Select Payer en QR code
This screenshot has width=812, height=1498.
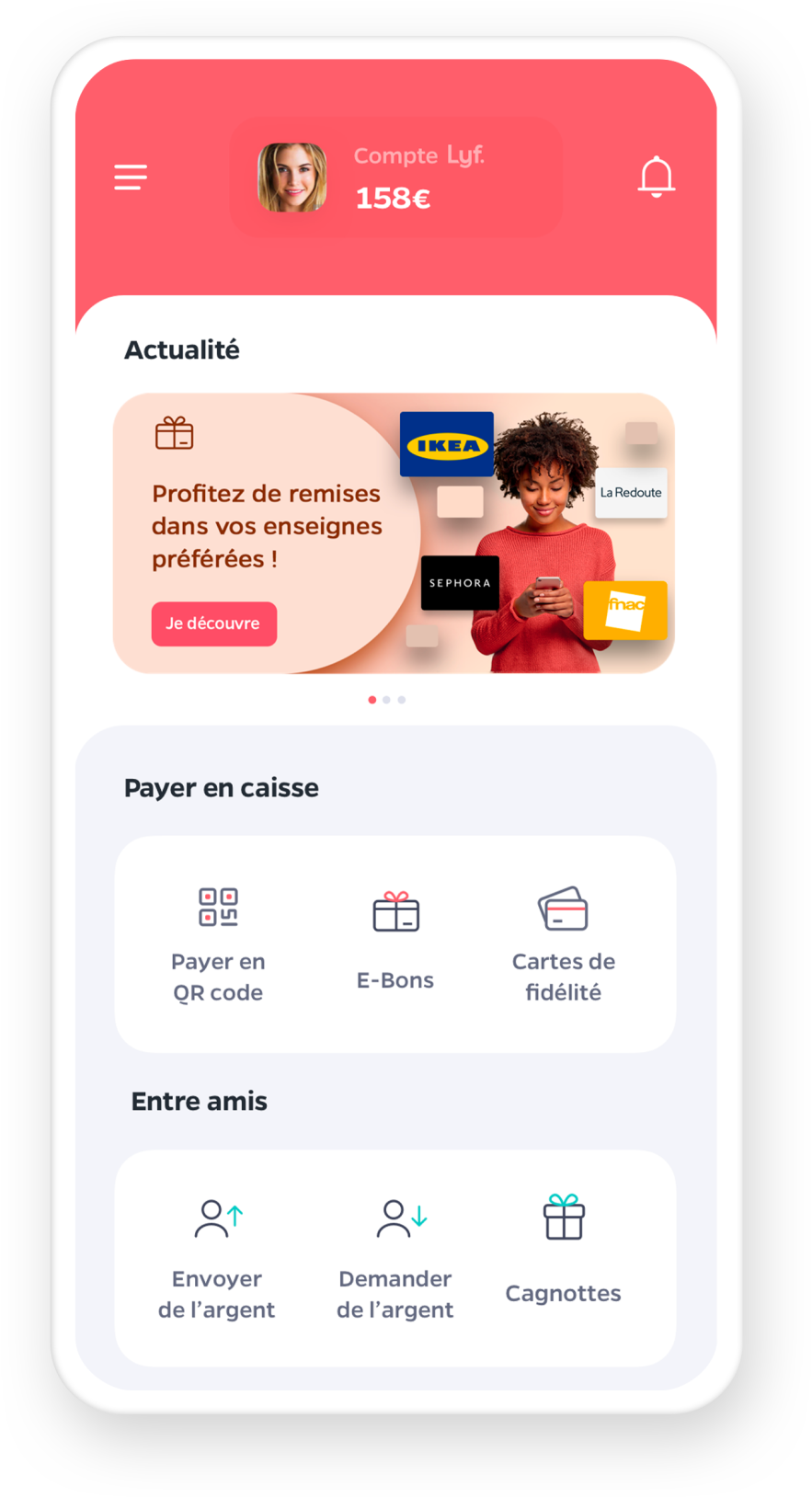(218, 944)
